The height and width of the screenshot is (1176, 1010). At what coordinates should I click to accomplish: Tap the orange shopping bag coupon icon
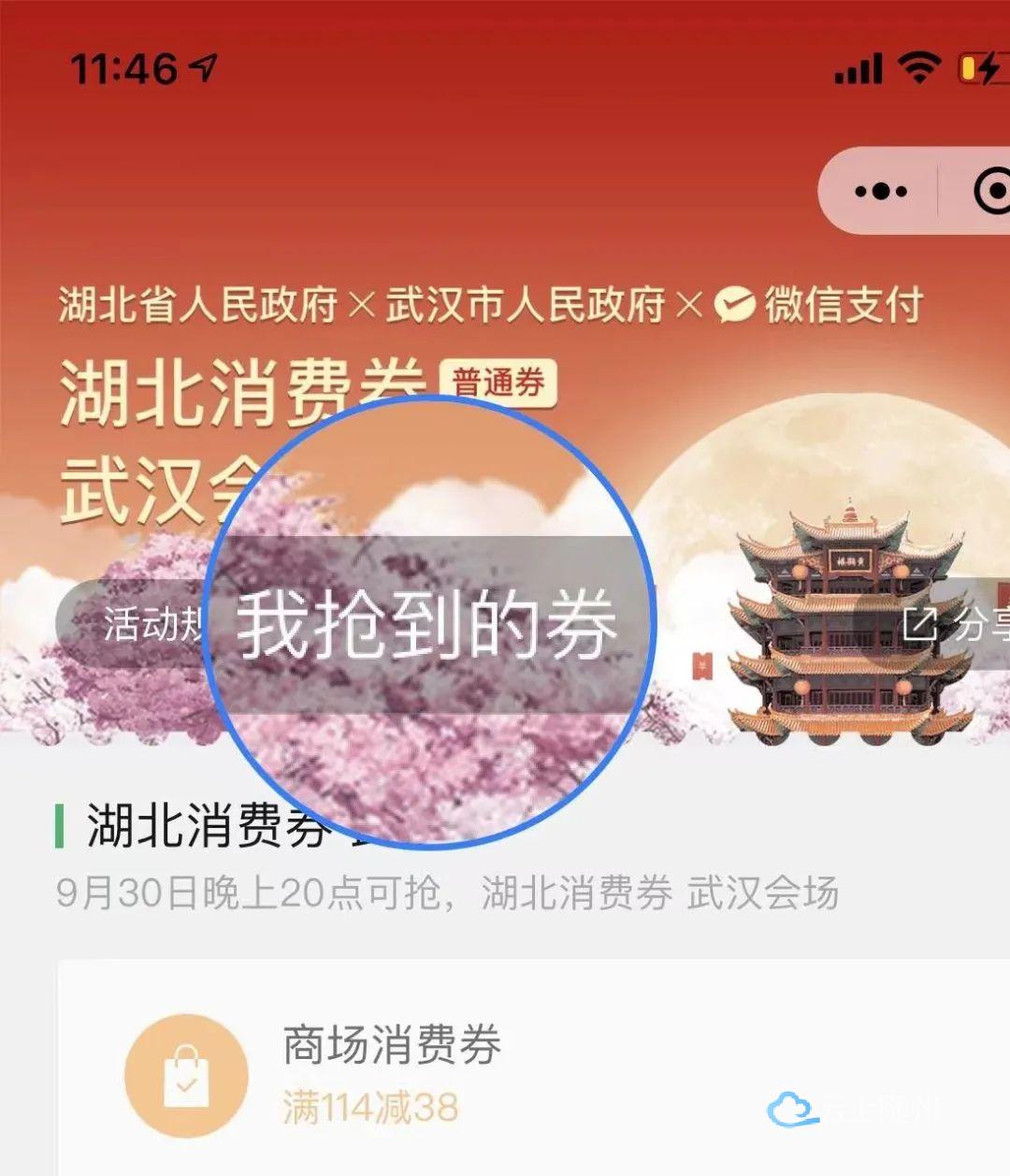pyautogui.click(x=186, y=1072)
